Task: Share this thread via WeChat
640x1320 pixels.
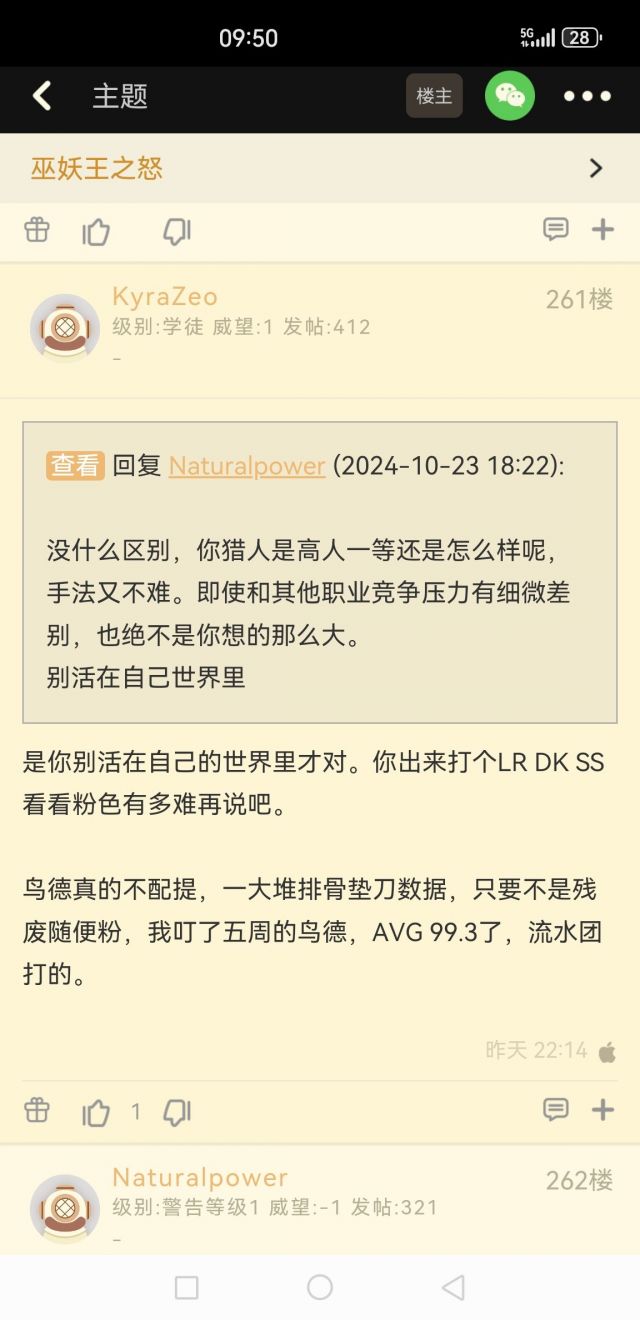Action: (510, 96)
